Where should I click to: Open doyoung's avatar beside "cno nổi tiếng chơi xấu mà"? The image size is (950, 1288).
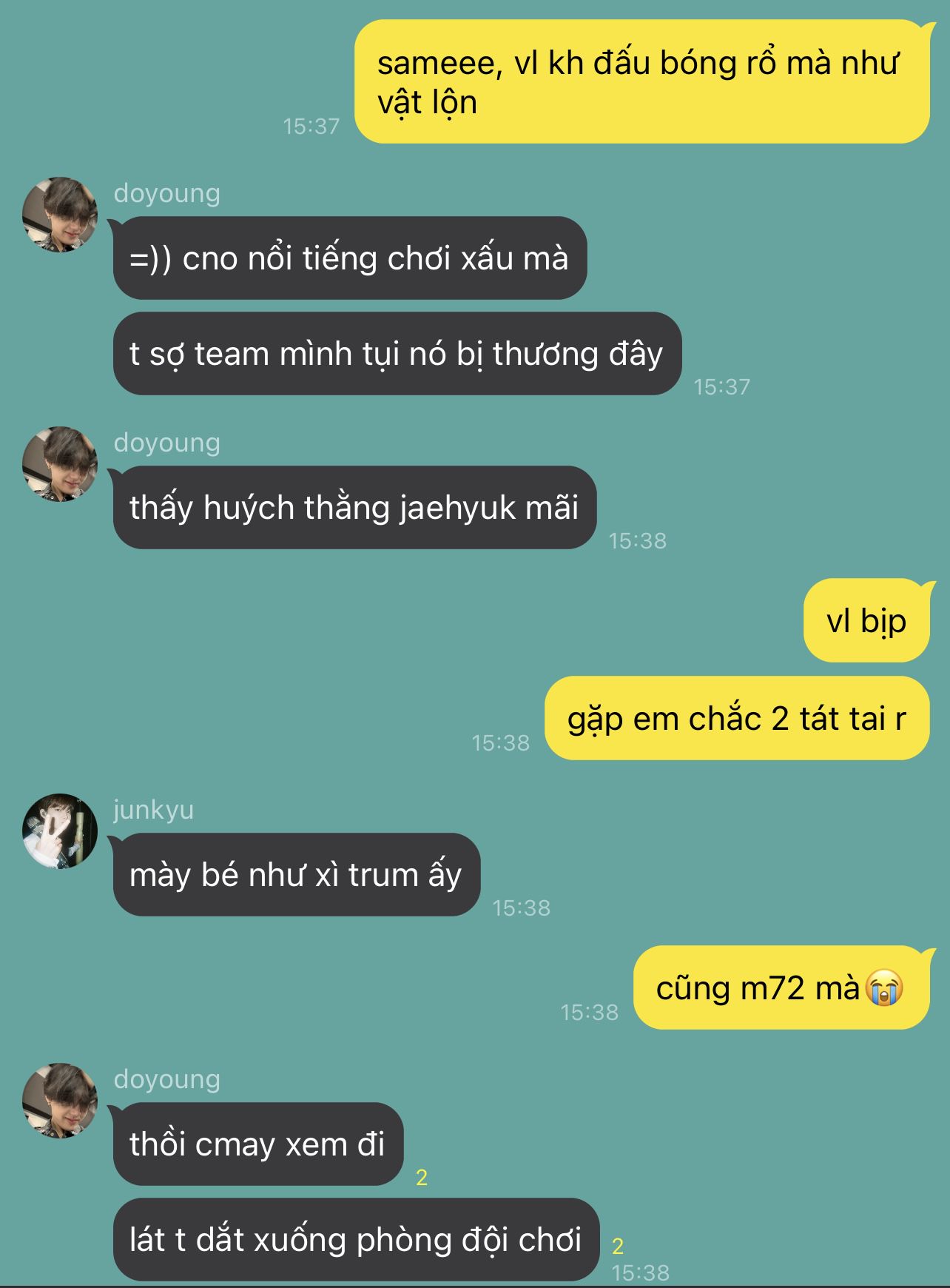[60, 215]
